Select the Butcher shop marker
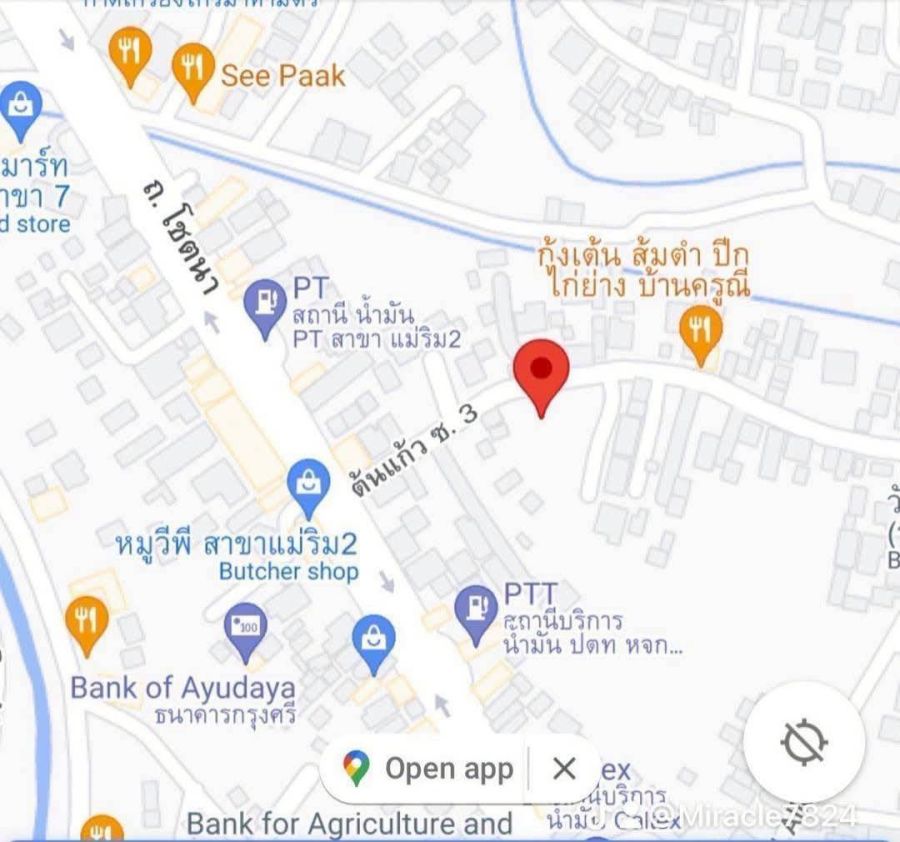The image size is (900, 842). pos(309,485)
